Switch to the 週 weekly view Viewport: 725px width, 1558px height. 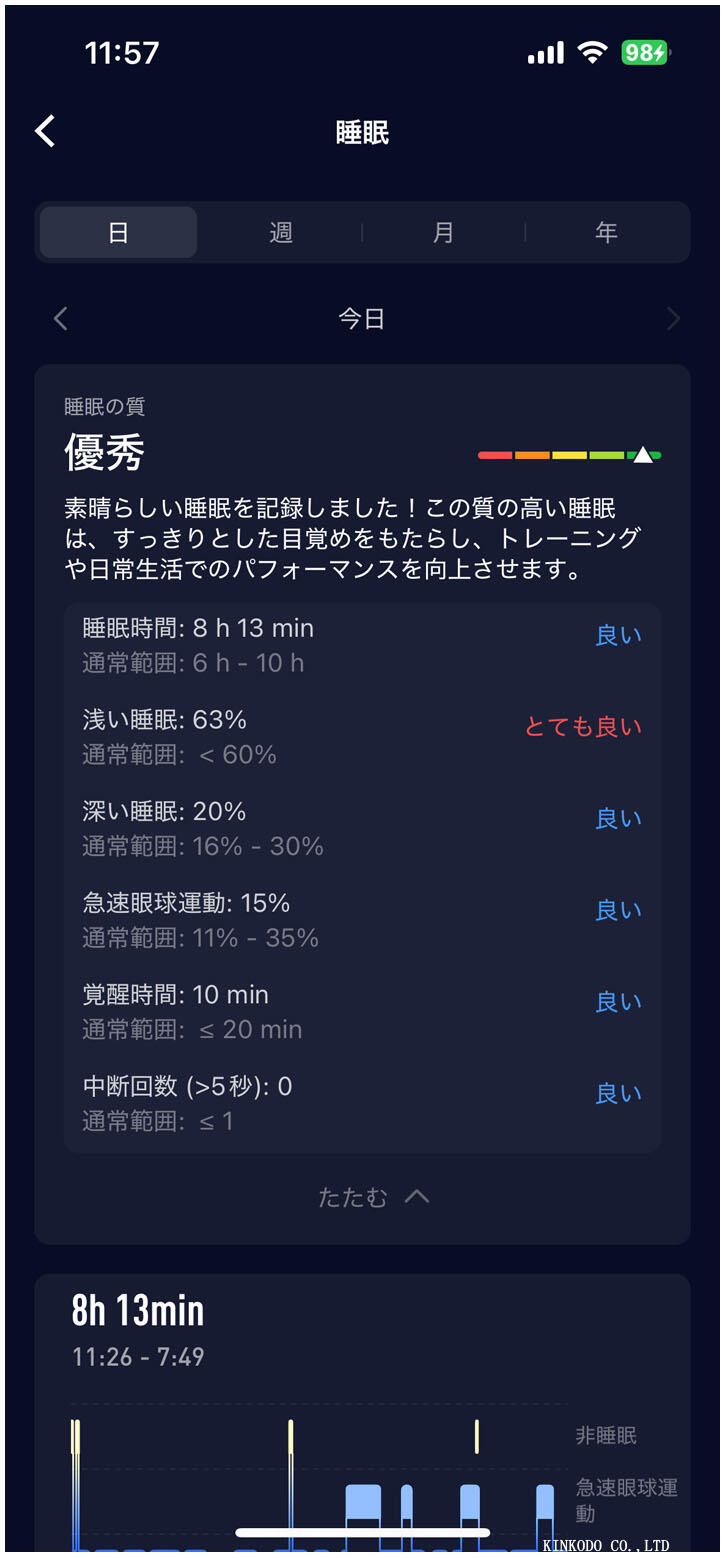click(x=281, y=232)
